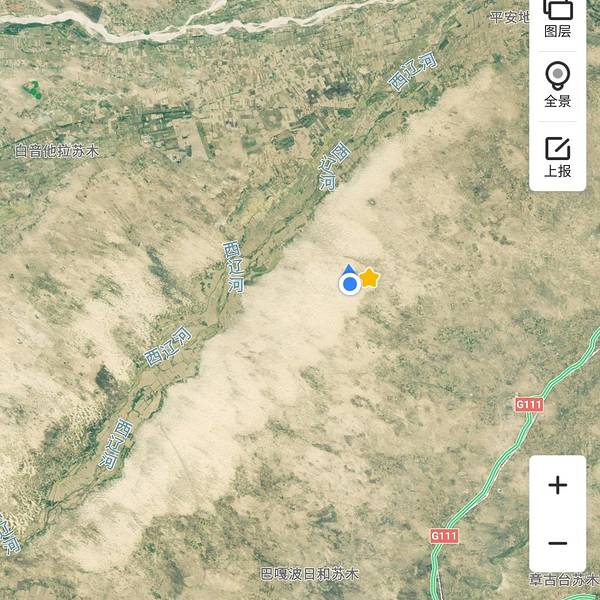Viewport: 600px width, 600px height.
Task: Zoom out with the minus button
Action: [557, 543]
